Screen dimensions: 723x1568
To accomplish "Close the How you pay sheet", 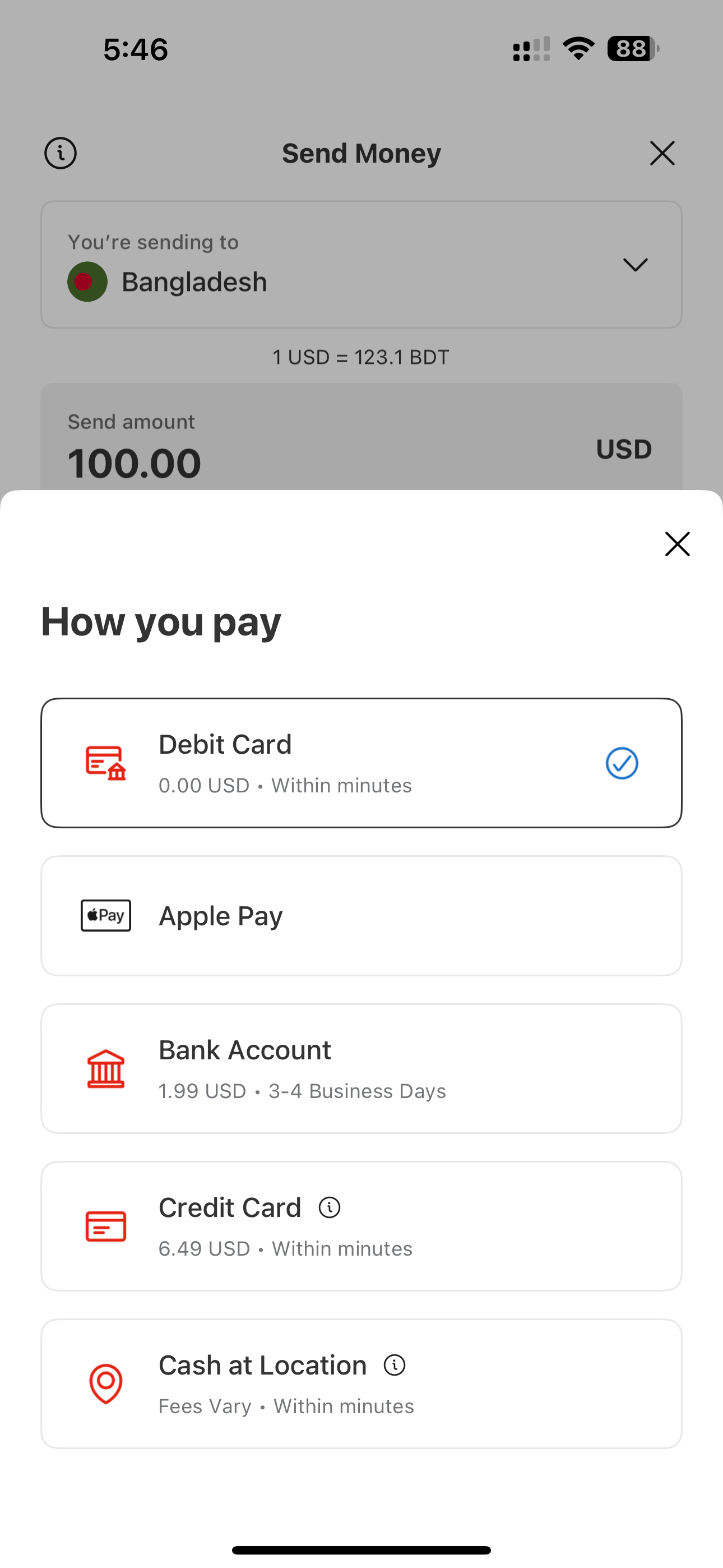I will (x=676, y=543).
